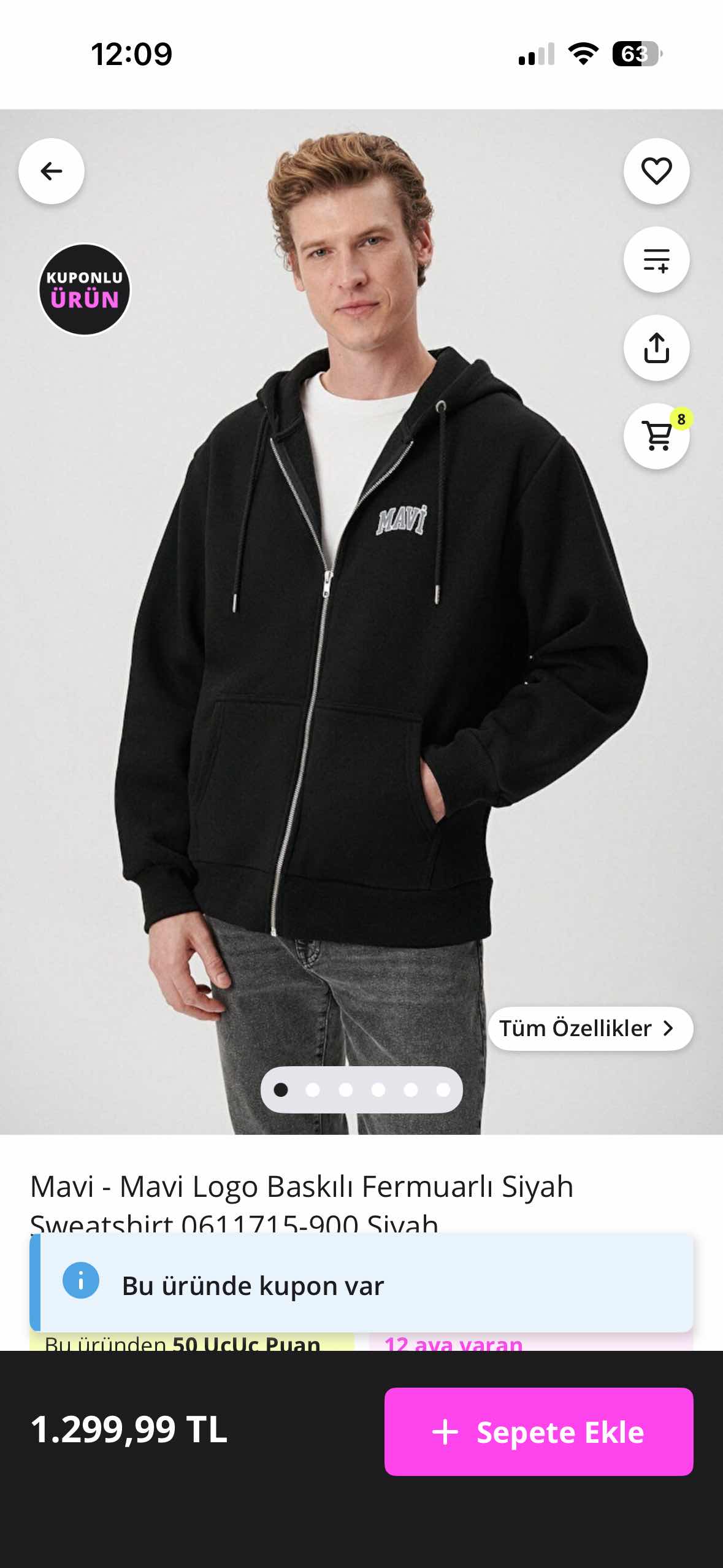Tap the product image page indicator
723x1568 pixels.
pos(361,1090)
